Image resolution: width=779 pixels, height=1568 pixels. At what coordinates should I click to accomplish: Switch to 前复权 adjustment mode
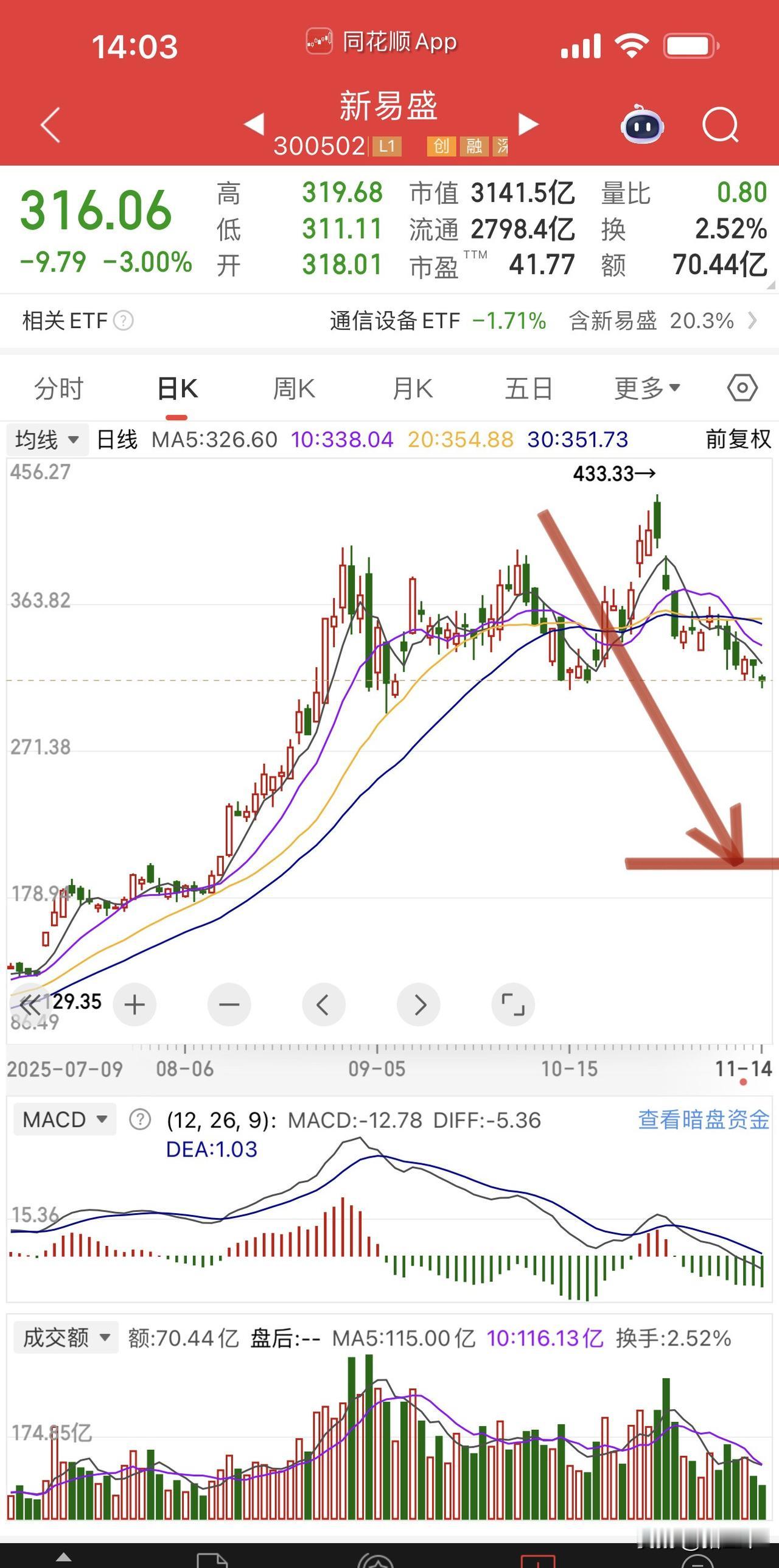[x=737, y=439]
